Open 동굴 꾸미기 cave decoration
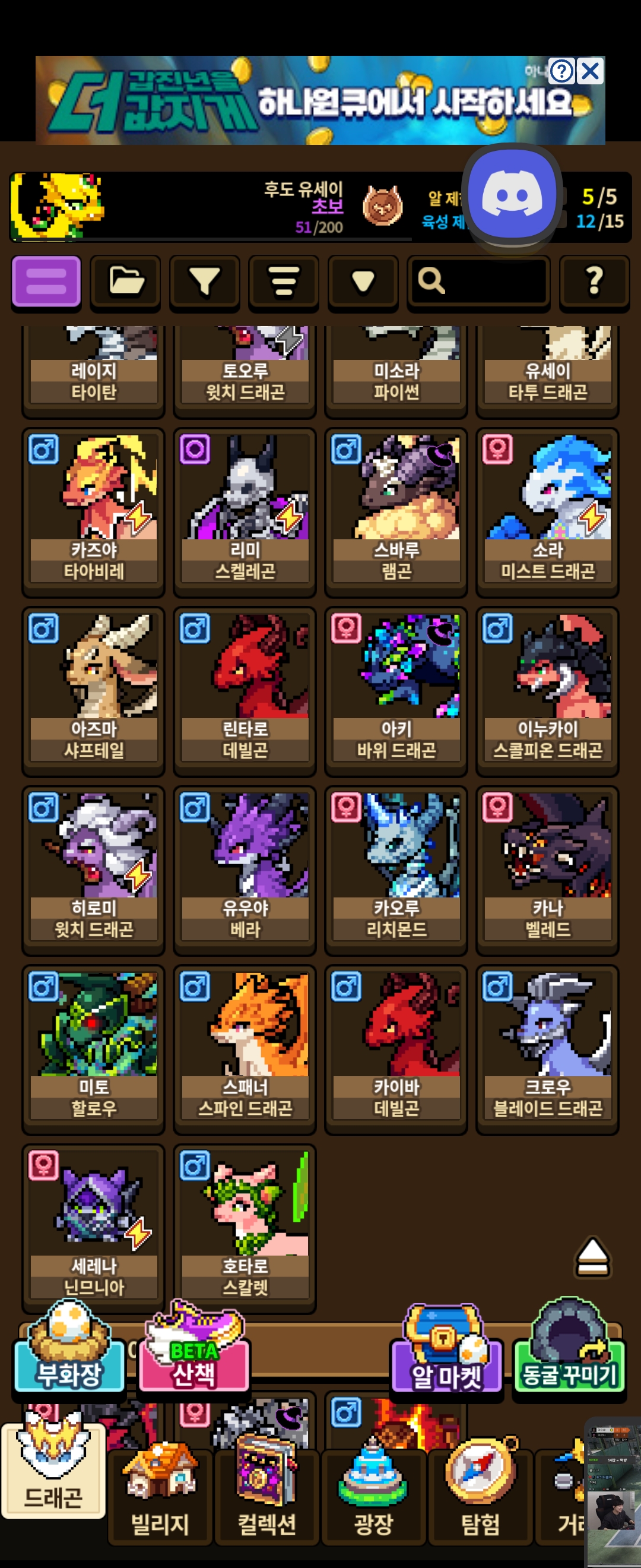 coord(570,1348)
